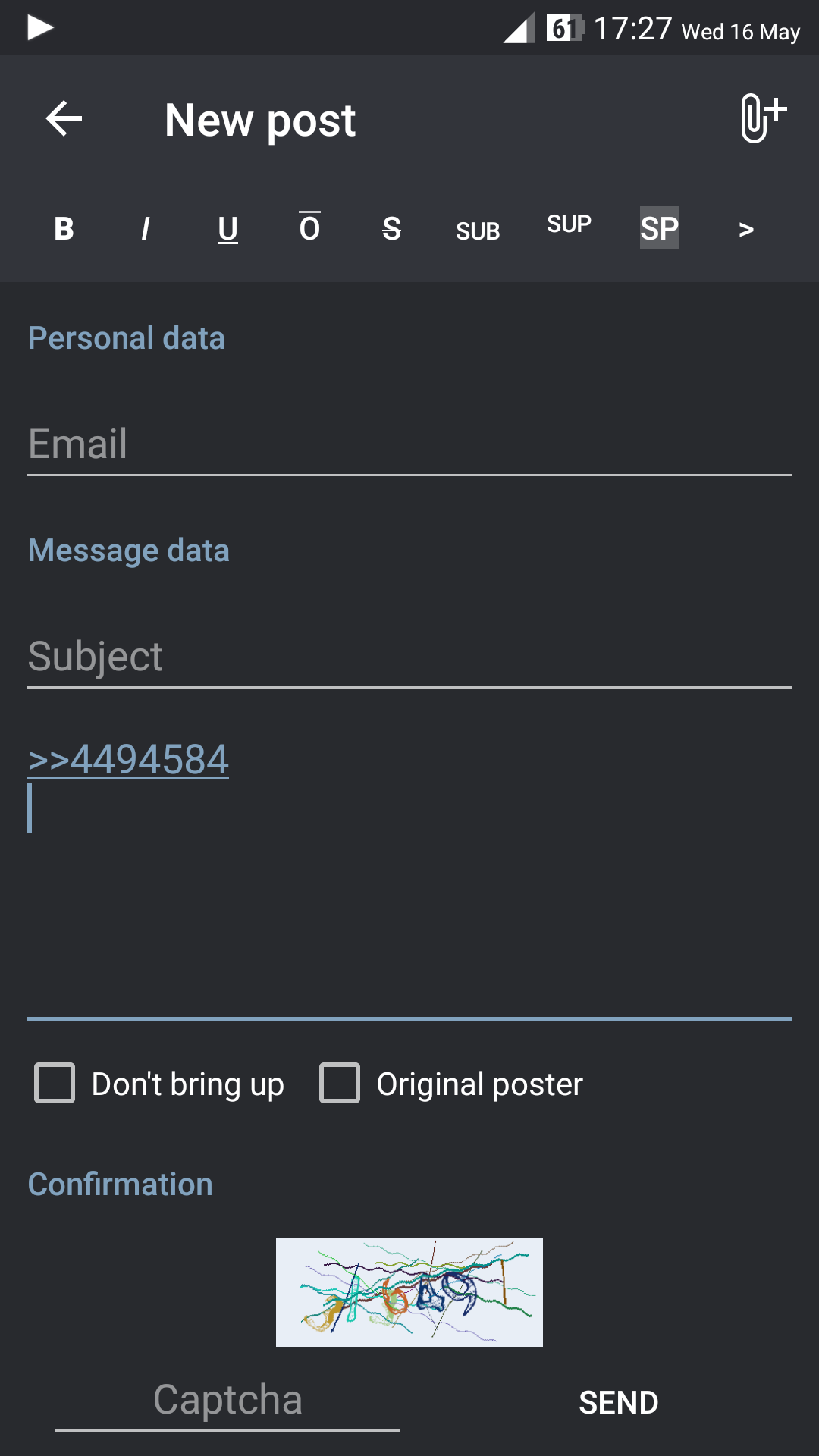Focus the Email field
The height and width of the screenshot is (1456, 819).
[409, 444]
